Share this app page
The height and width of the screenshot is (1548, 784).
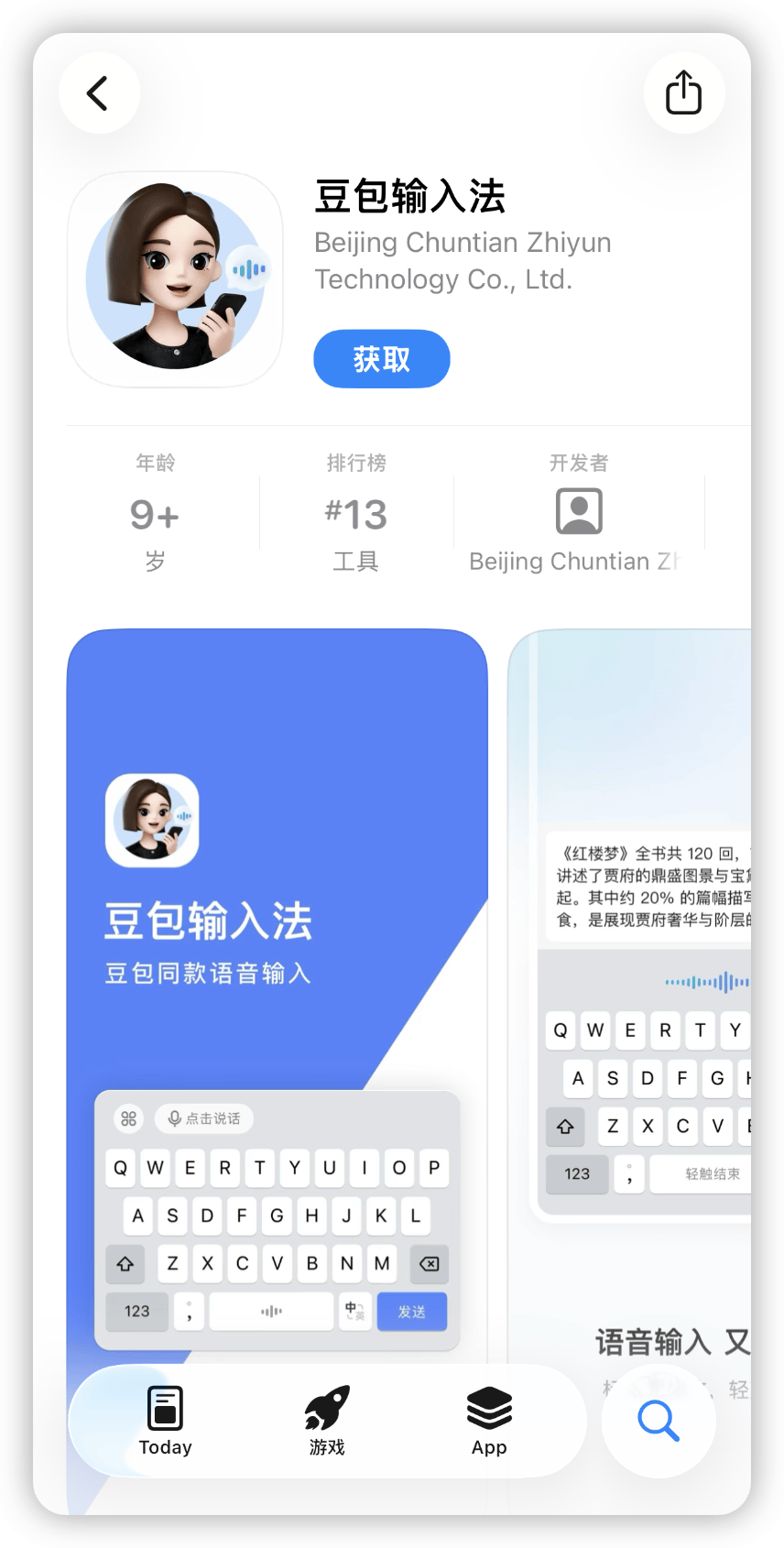coord(683,93)
